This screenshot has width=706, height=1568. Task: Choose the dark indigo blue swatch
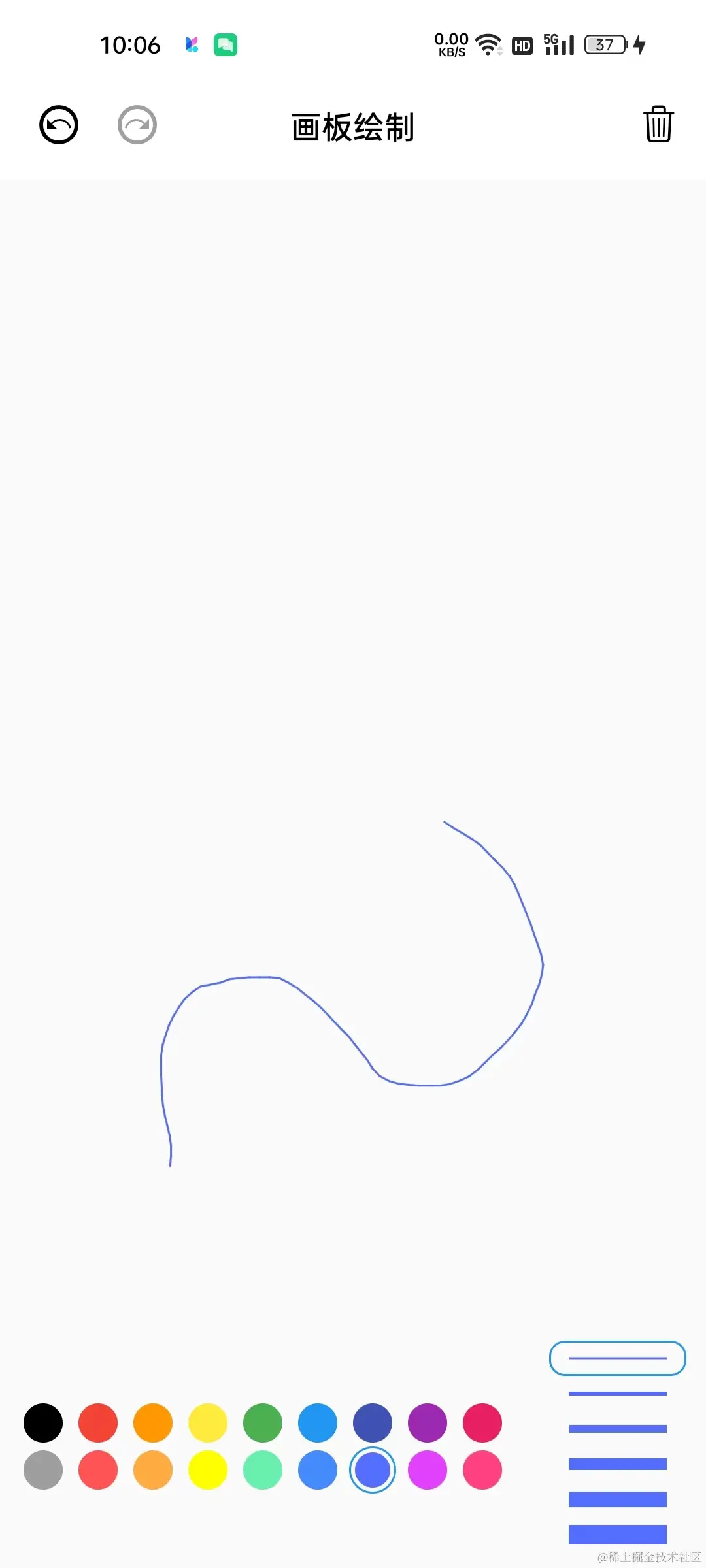(x=373, y=1422)
